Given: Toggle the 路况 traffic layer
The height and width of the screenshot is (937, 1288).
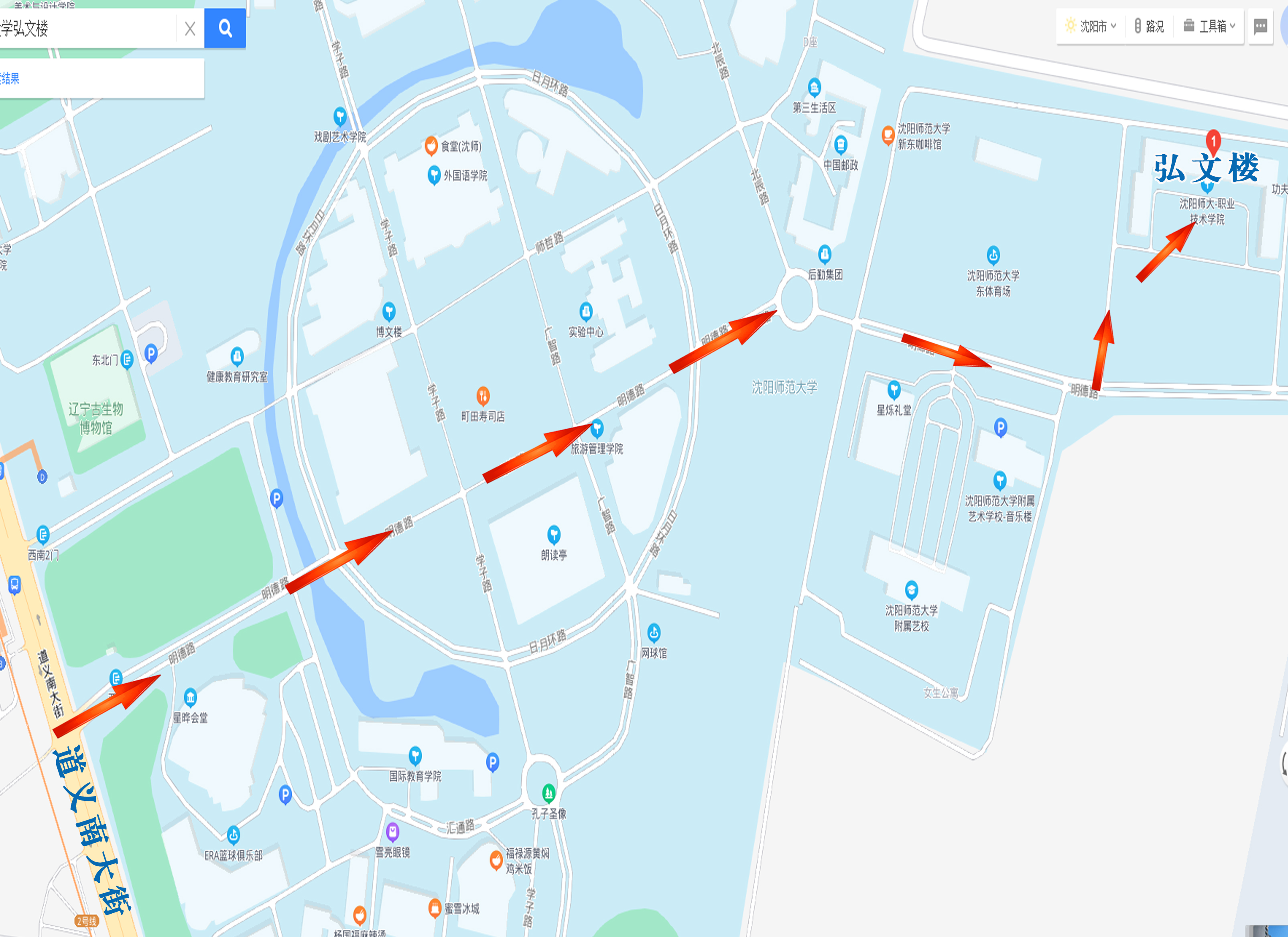Looking at the screenshot, I should (1149, 26).
